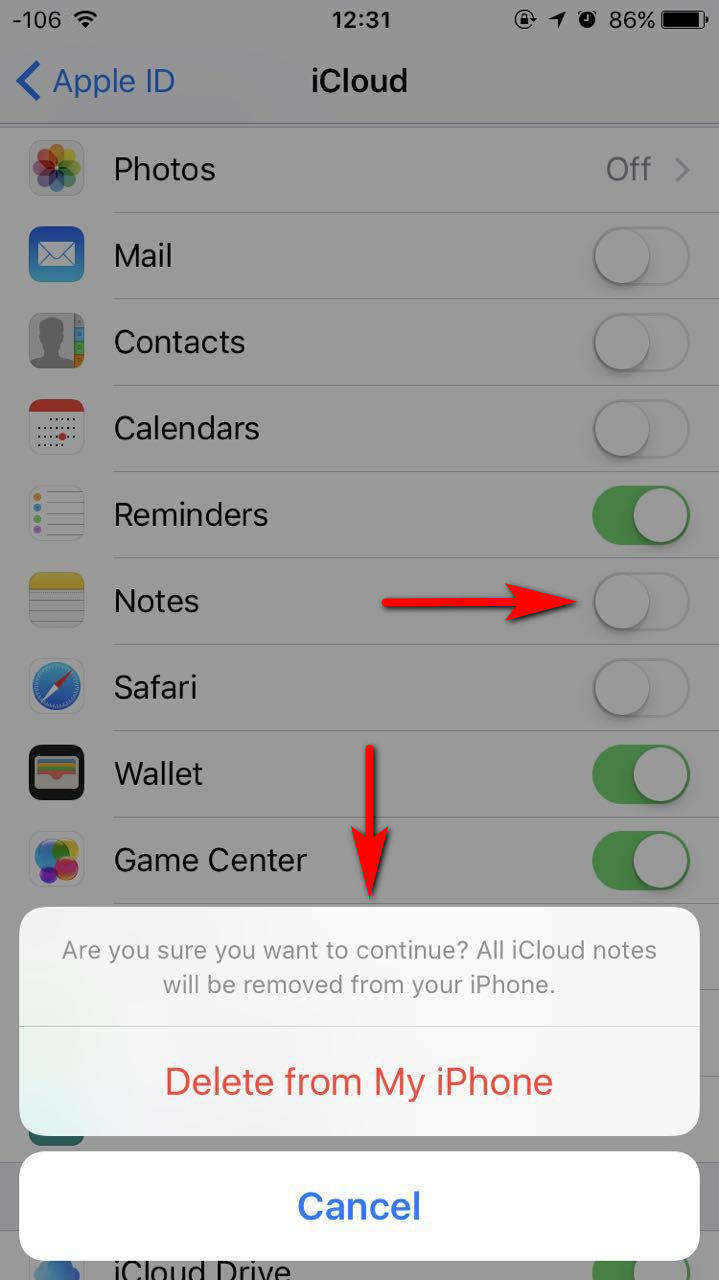Toggle the Mail switch
The image size is (719, 1280).
pyautogui.click(x=641, y=256)
